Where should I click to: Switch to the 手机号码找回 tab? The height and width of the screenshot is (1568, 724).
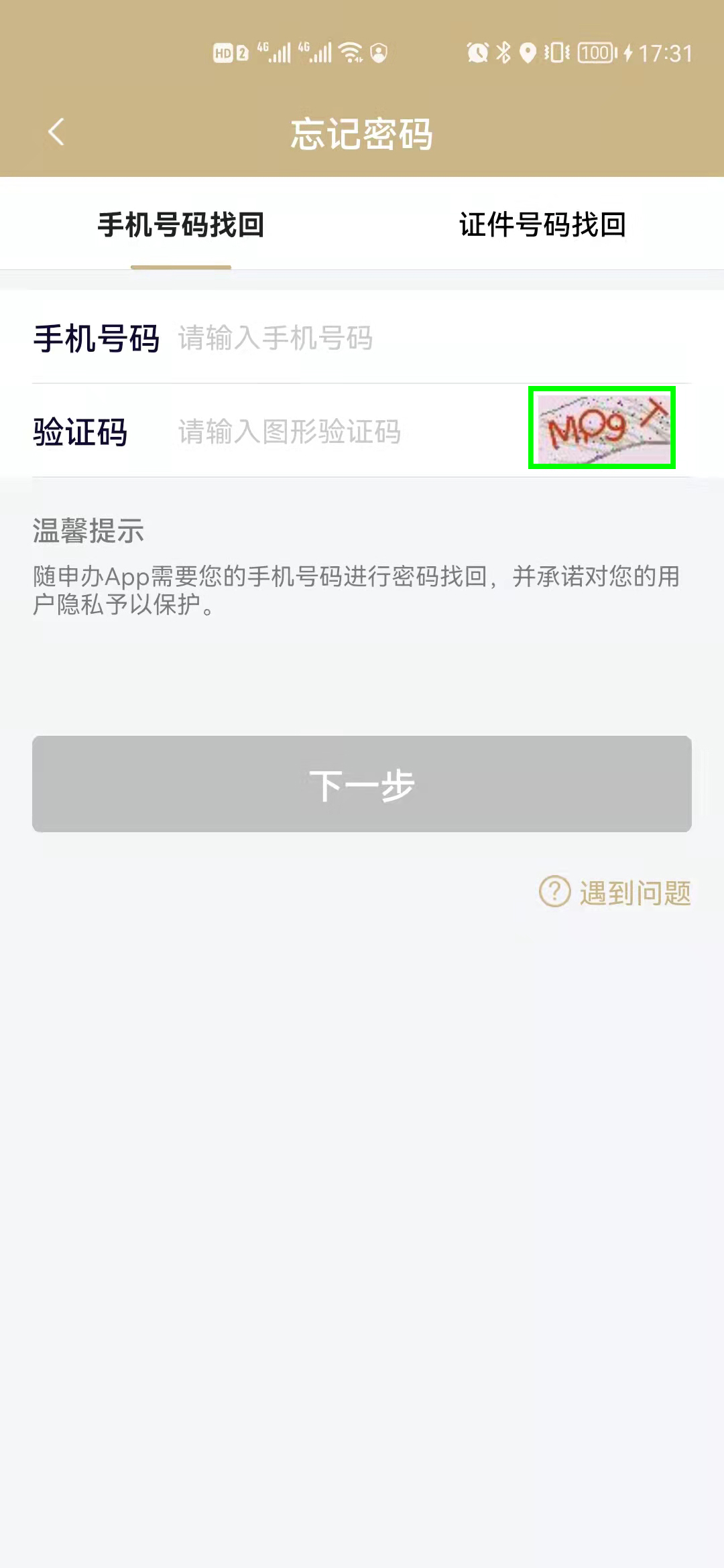tap(181, 225)
